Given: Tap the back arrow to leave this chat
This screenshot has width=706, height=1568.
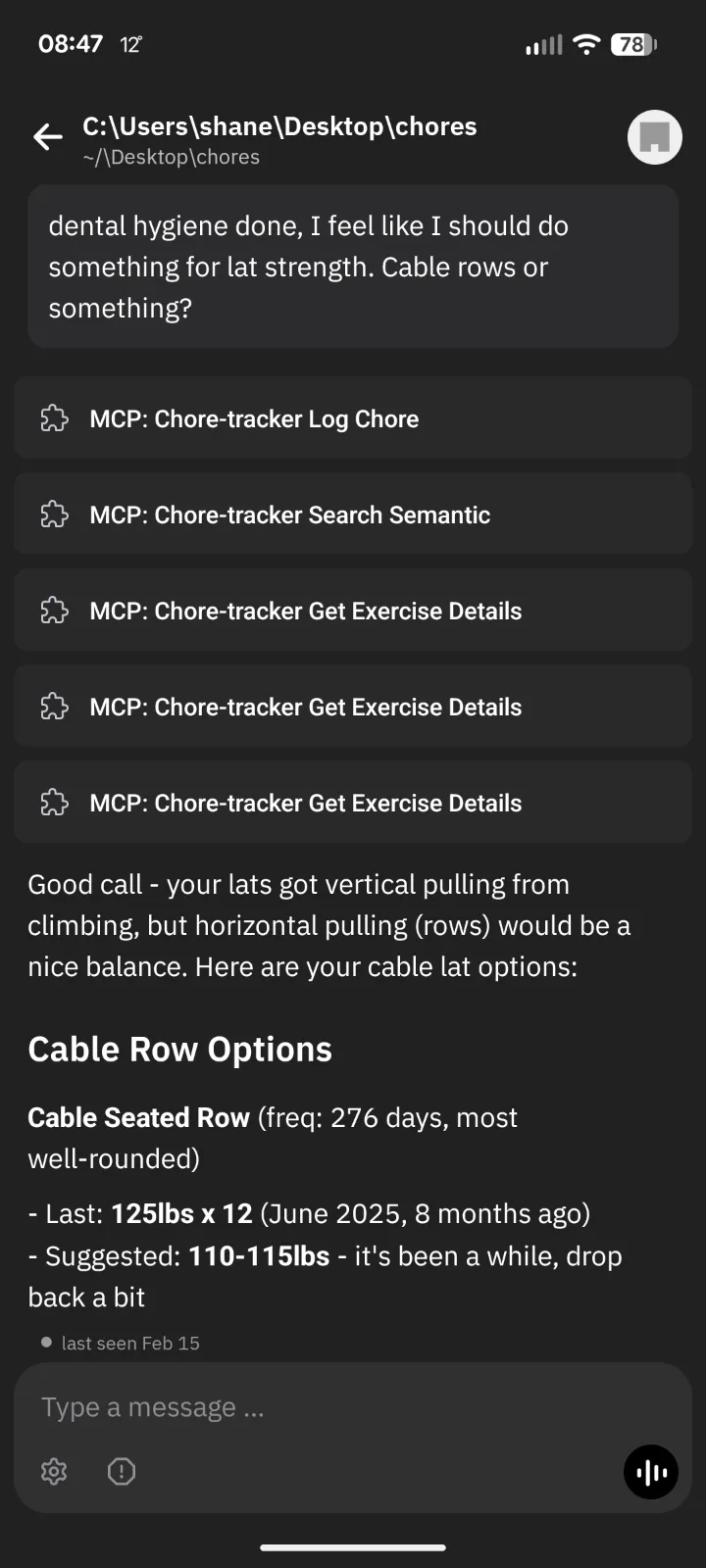Looking at the screenshot, I should pyautogui.click(x=47, y=137).
